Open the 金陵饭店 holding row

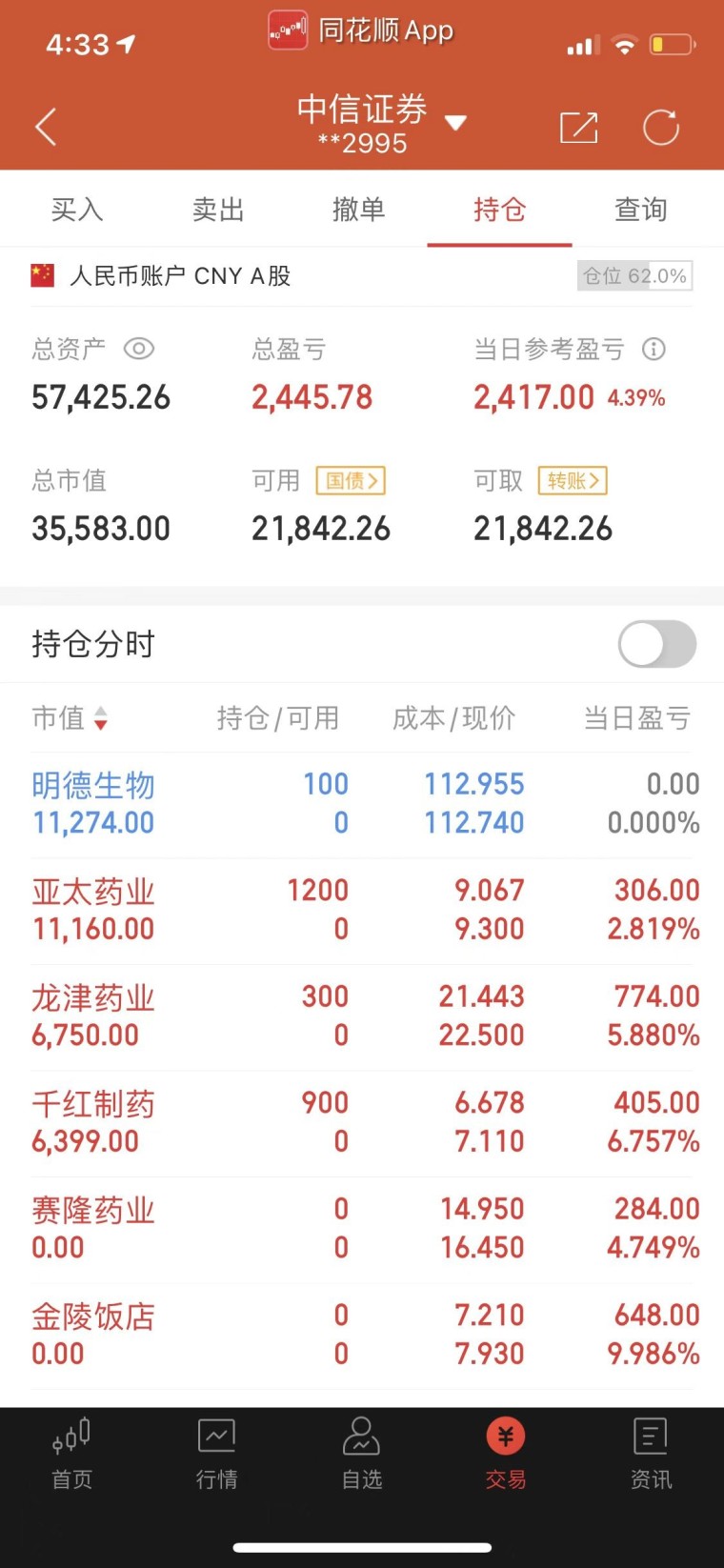click(362, 1335)
